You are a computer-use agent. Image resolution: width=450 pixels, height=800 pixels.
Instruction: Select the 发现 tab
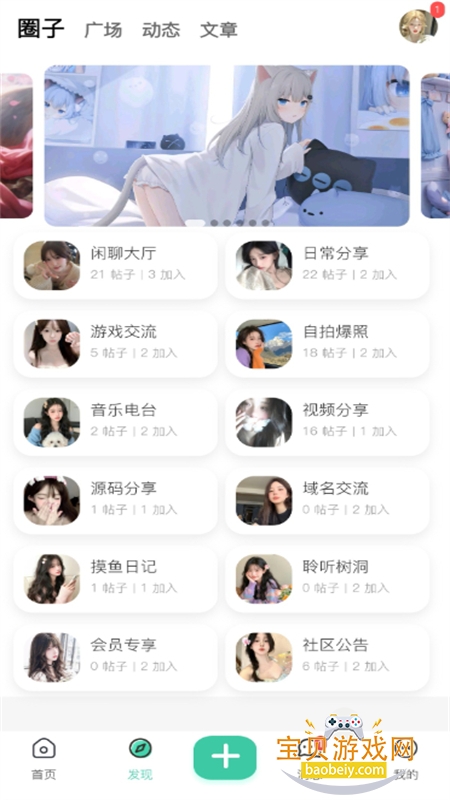(x=140, y=759)
